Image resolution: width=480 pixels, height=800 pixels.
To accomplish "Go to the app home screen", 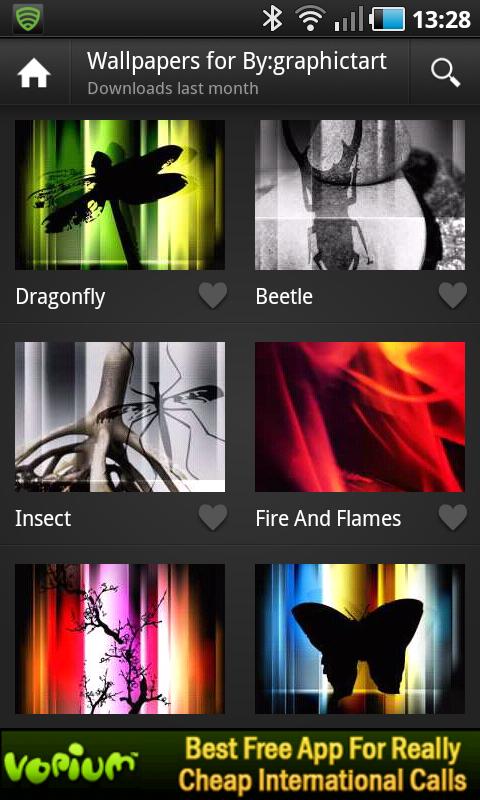I will point(34,73).
